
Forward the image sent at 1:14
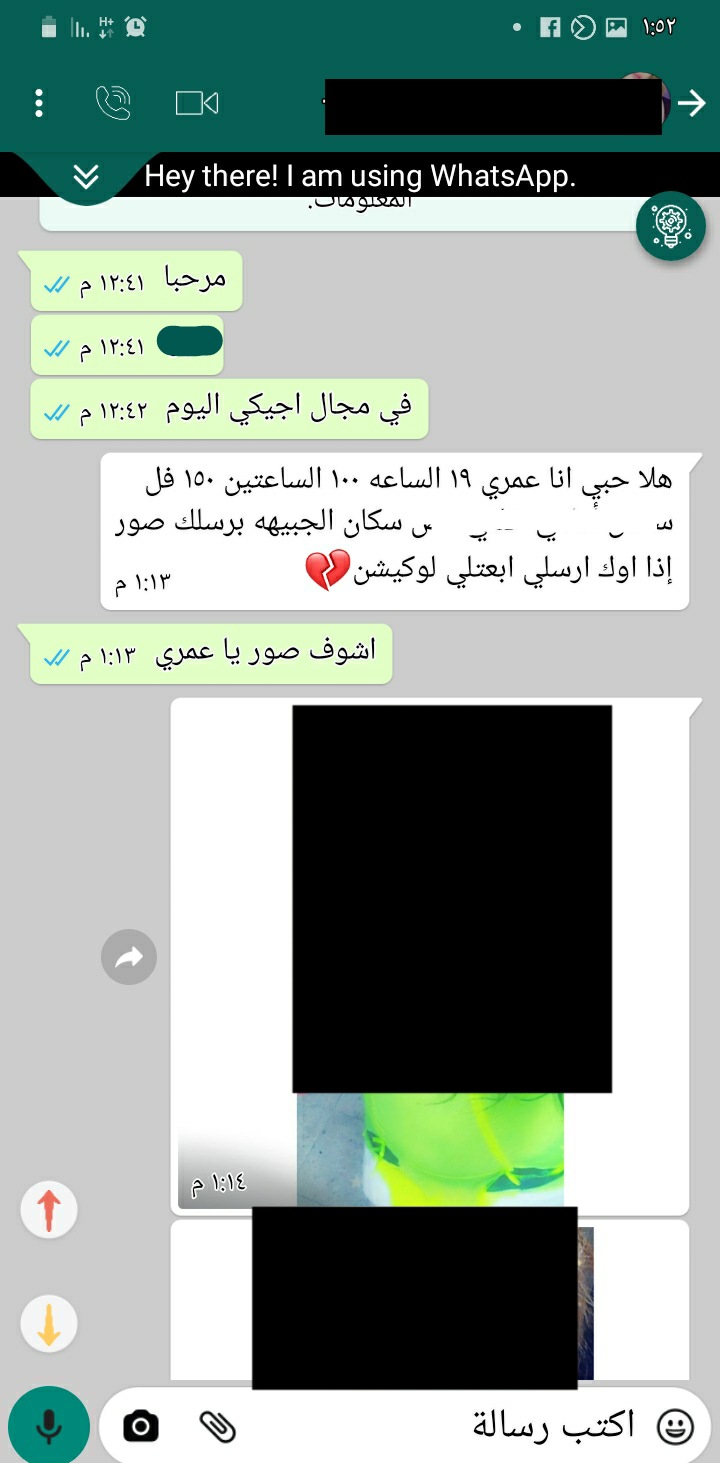coord(129,958)
